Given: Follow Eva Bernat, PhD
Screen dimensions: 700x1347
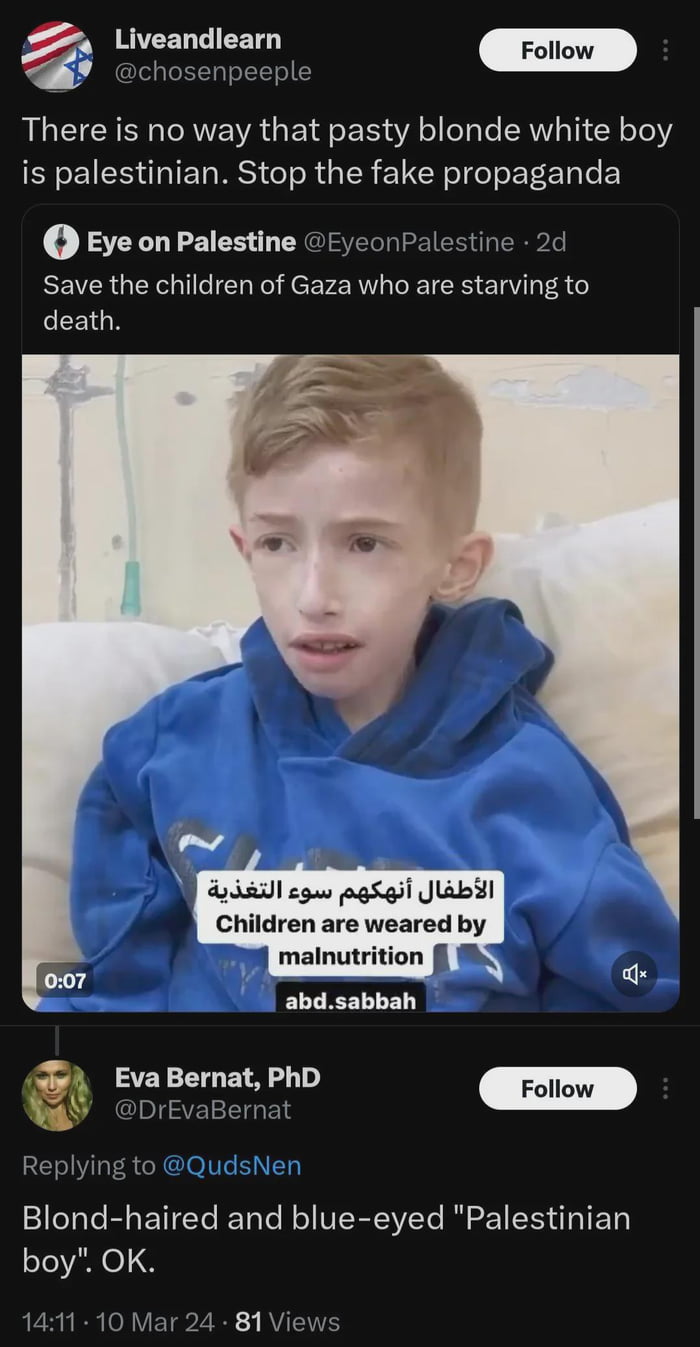Looking at the screenshot, I should (x=558, y=1088).
